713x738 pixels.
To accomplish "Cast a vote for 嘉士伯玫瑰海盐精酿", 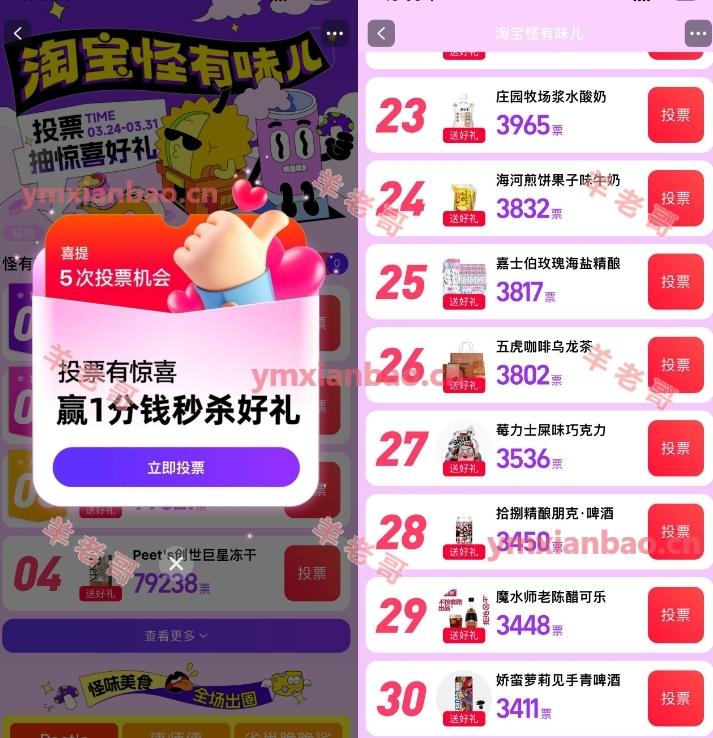I will coord(675,282).
